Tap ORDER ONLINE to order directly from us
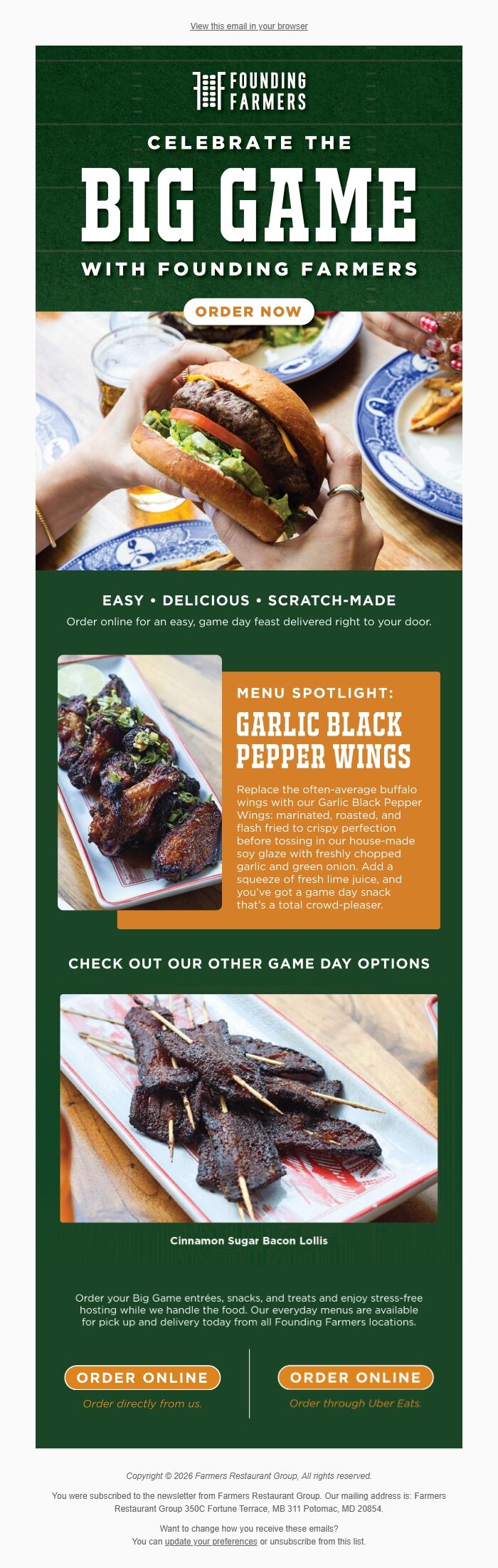 pos(142,1377)
